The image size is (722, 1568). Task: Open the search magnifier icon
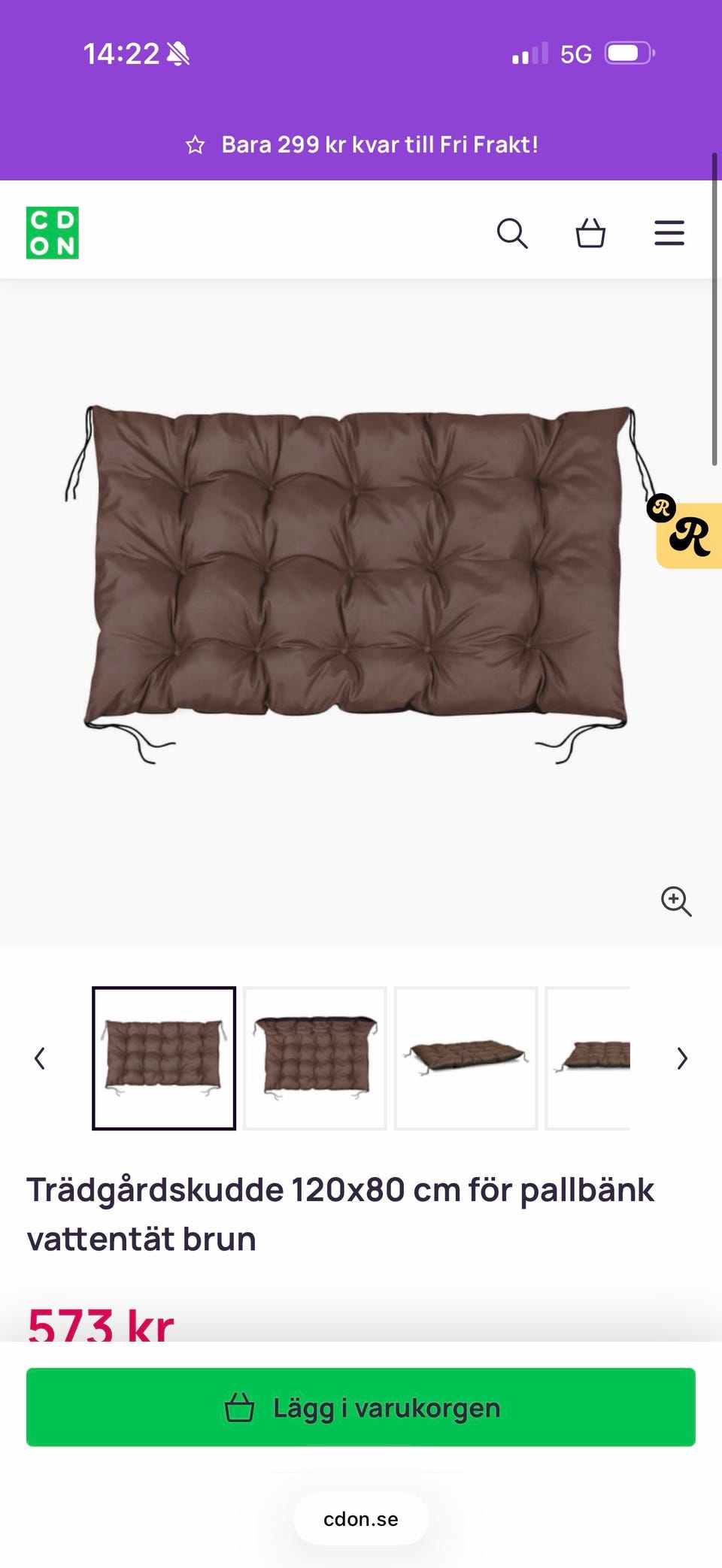(x=512, y=233)
